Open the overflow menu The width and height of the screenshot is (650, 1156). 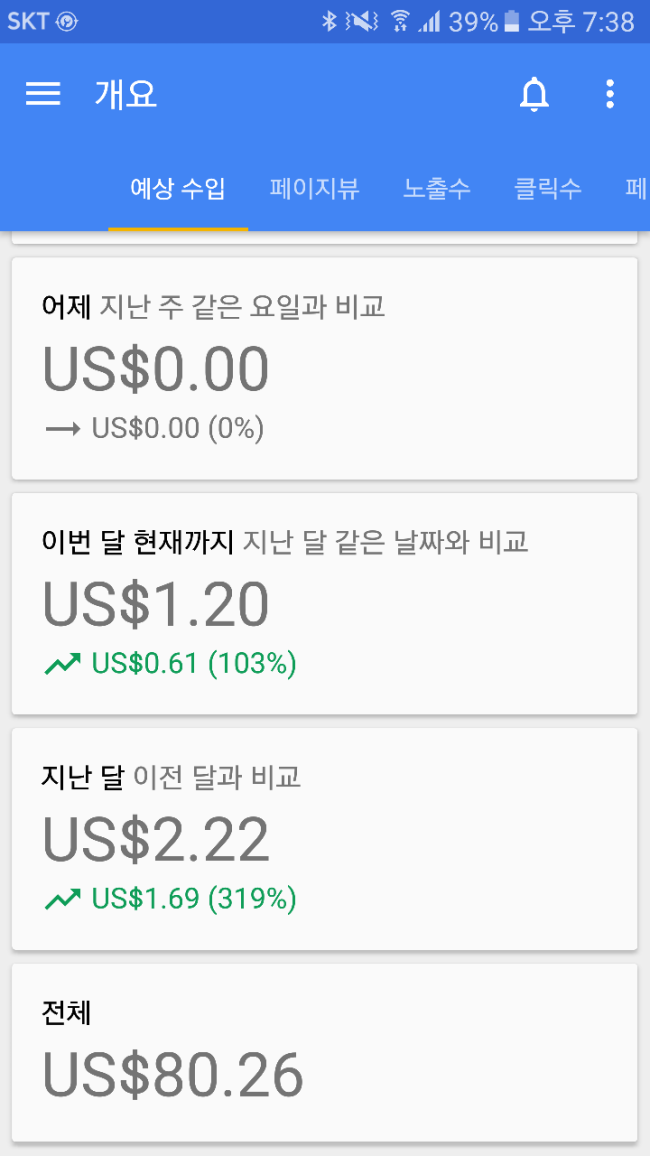click(610, 94)
